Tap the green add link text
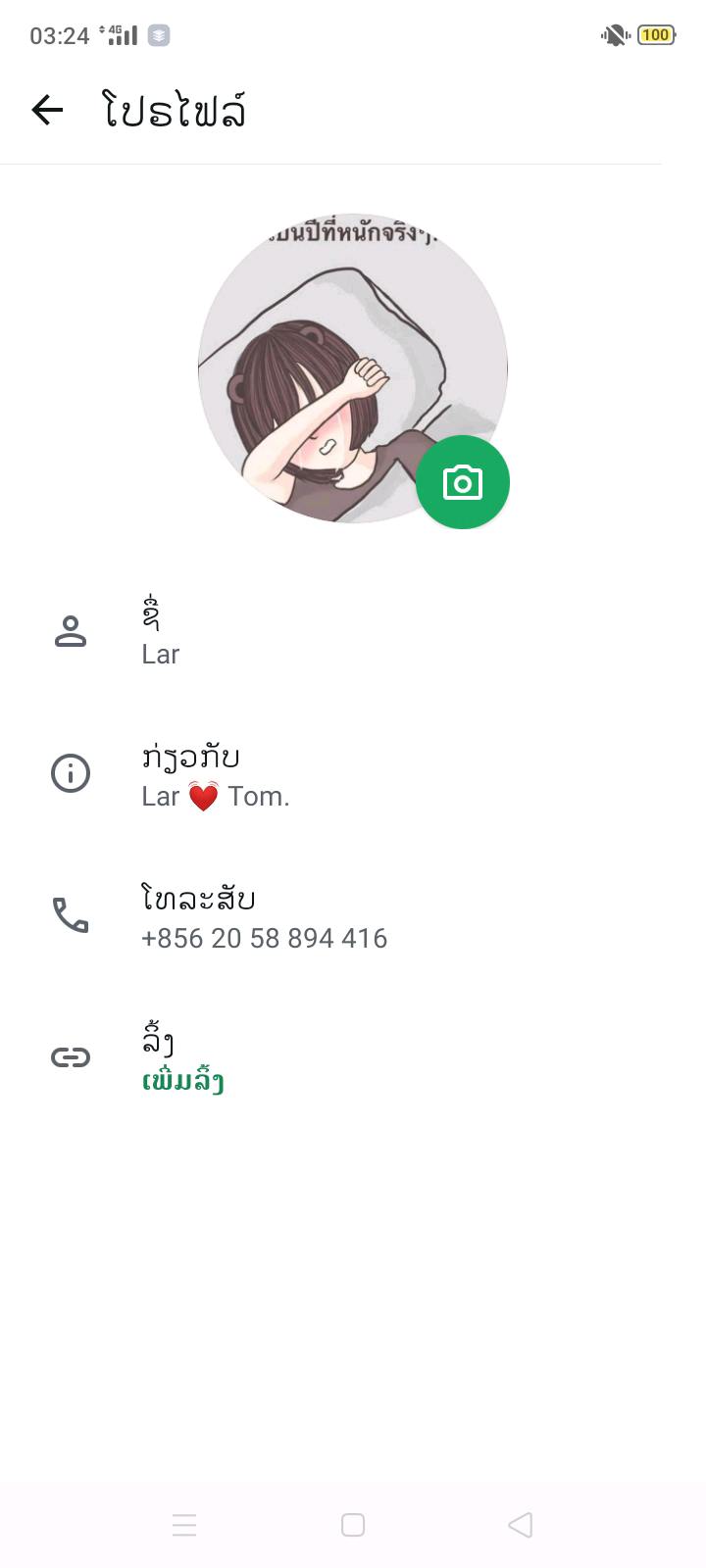Viewport: 706px width, 1568px height. 183,1082
